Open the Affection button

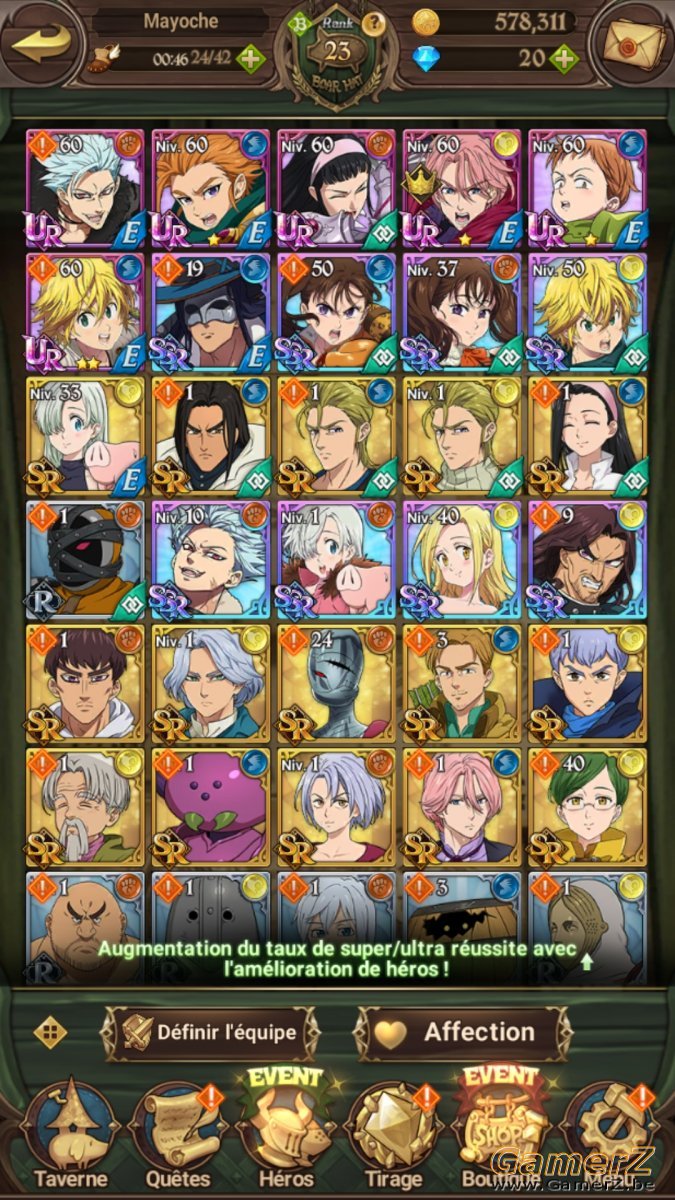(x=463, y=1032)
